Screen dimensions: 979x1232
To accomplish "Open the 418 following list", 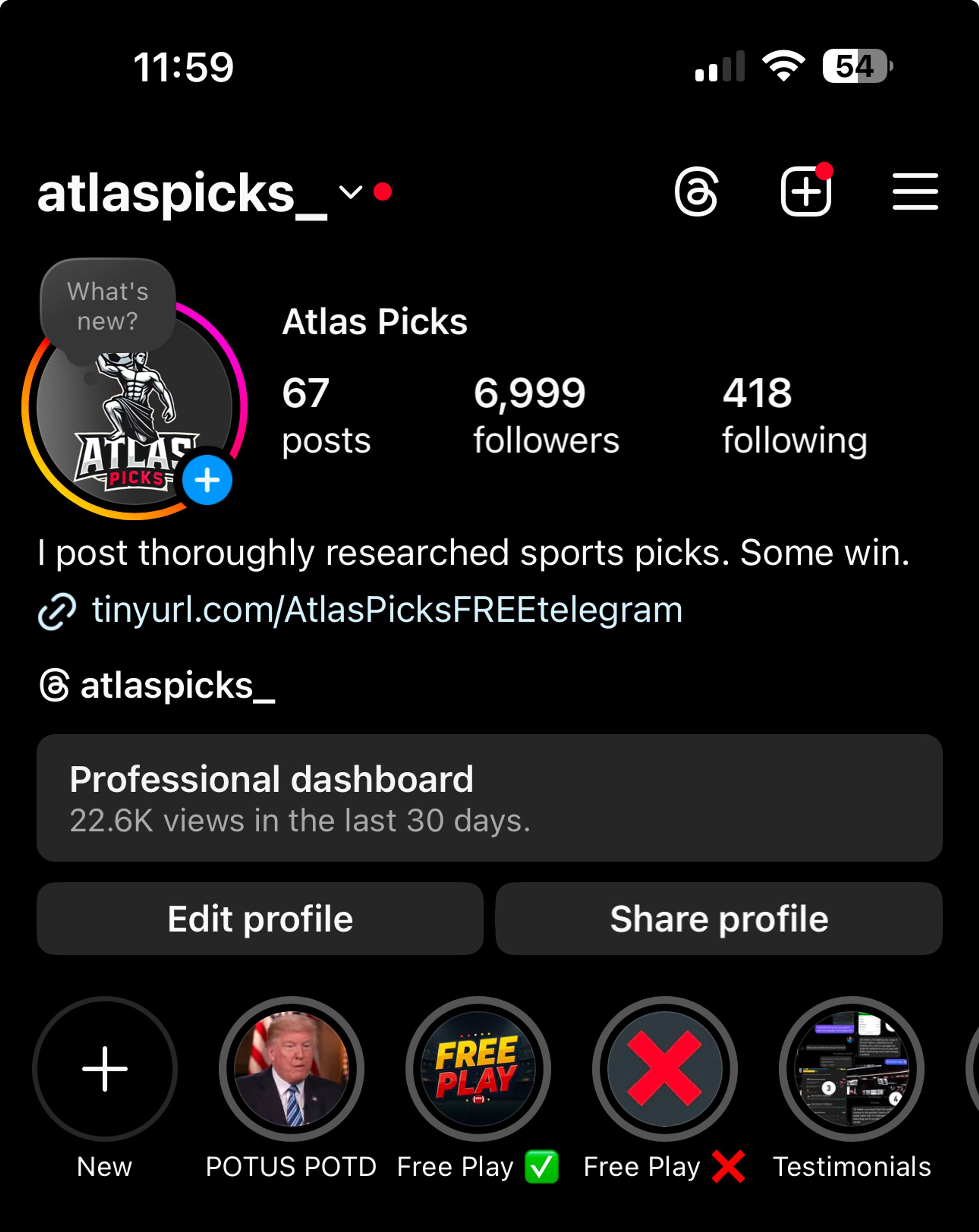I will [x=794, y=415].
